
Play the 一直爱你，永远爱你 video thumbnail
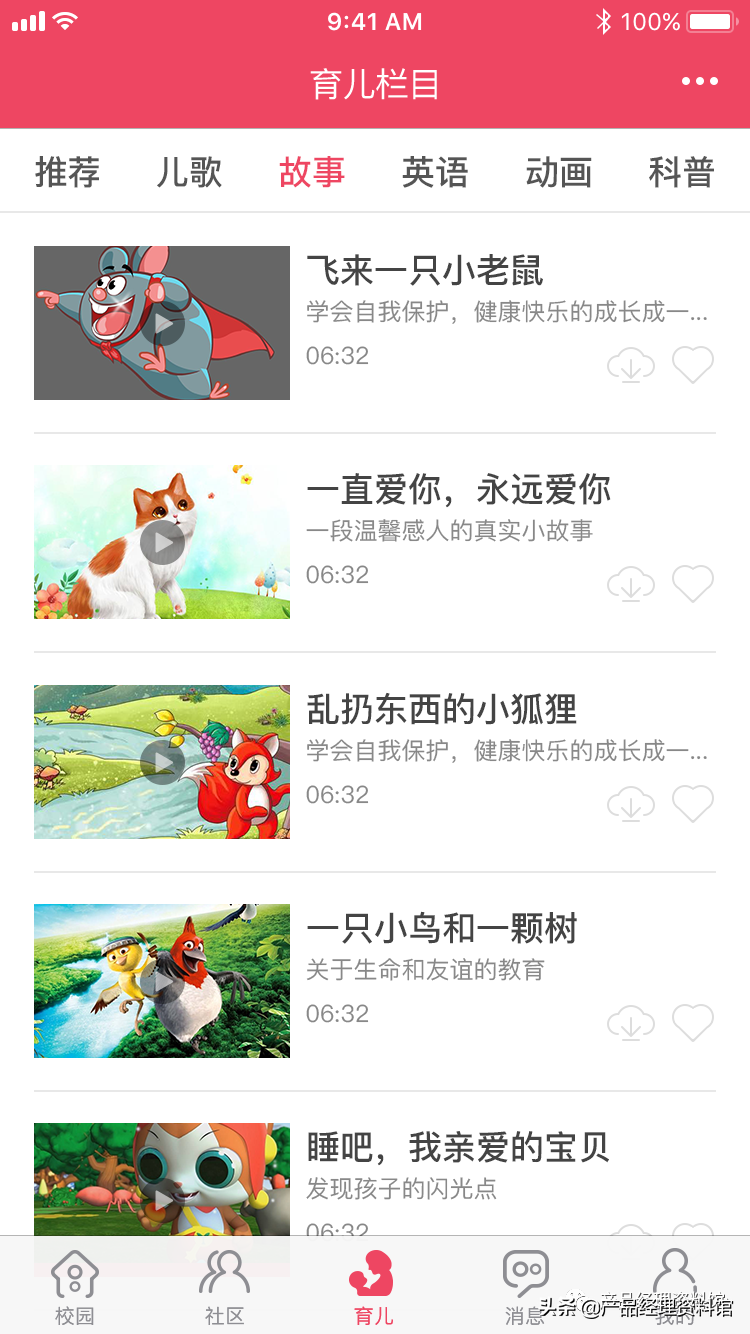[x=162, y=542]
